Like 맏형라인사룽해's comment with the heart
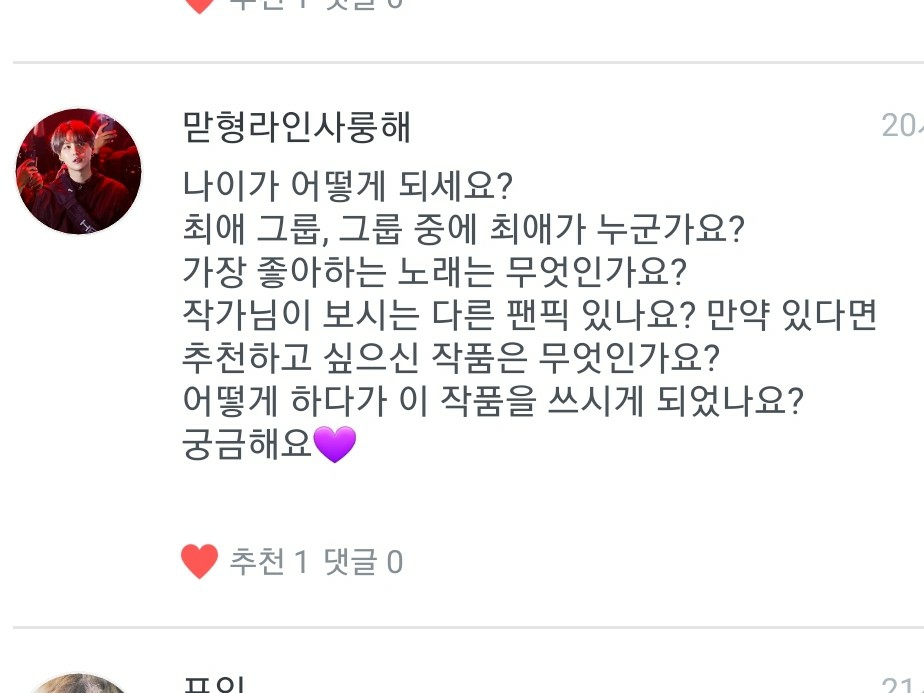Screen dimensions: 924x693 (199, 561)
